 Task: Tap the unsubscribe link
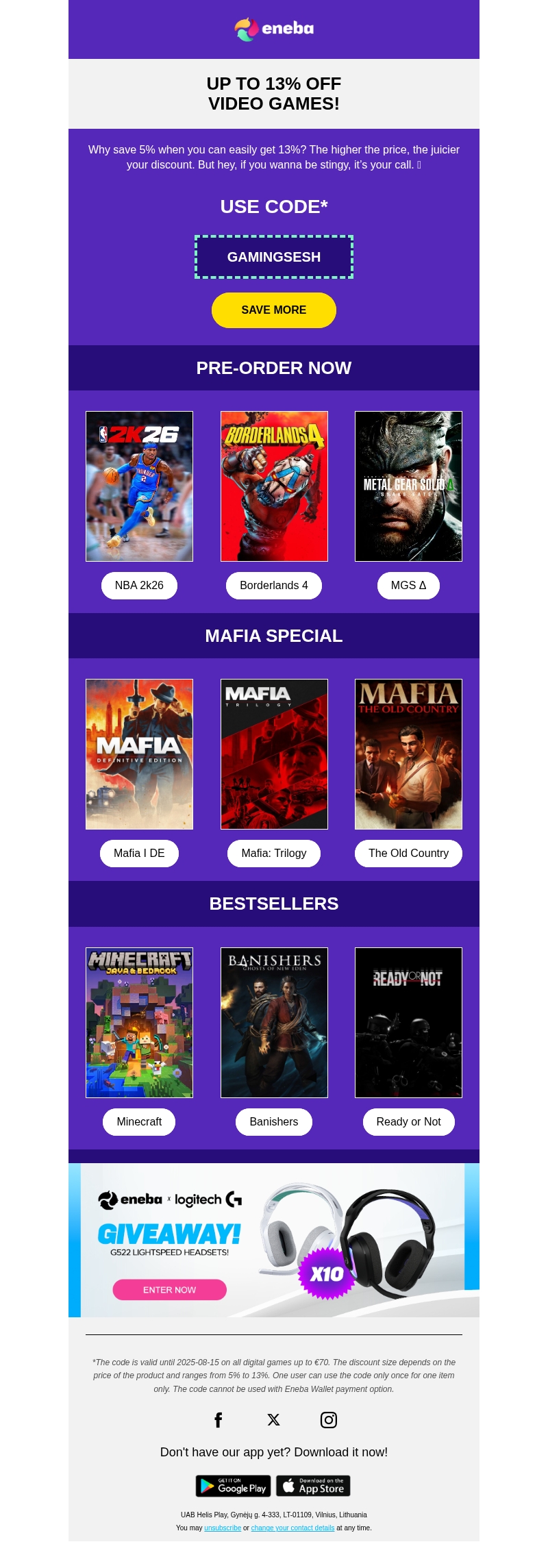[x=223, y=1528]
